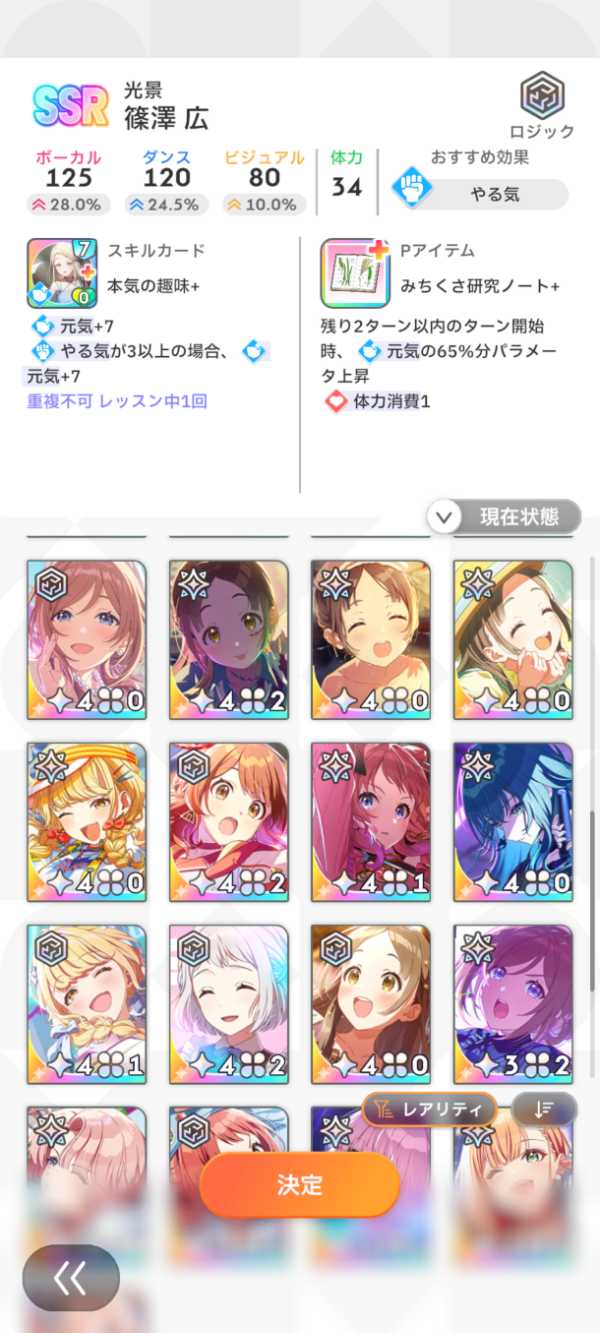Toggle the sort order button

(544, 1109)
